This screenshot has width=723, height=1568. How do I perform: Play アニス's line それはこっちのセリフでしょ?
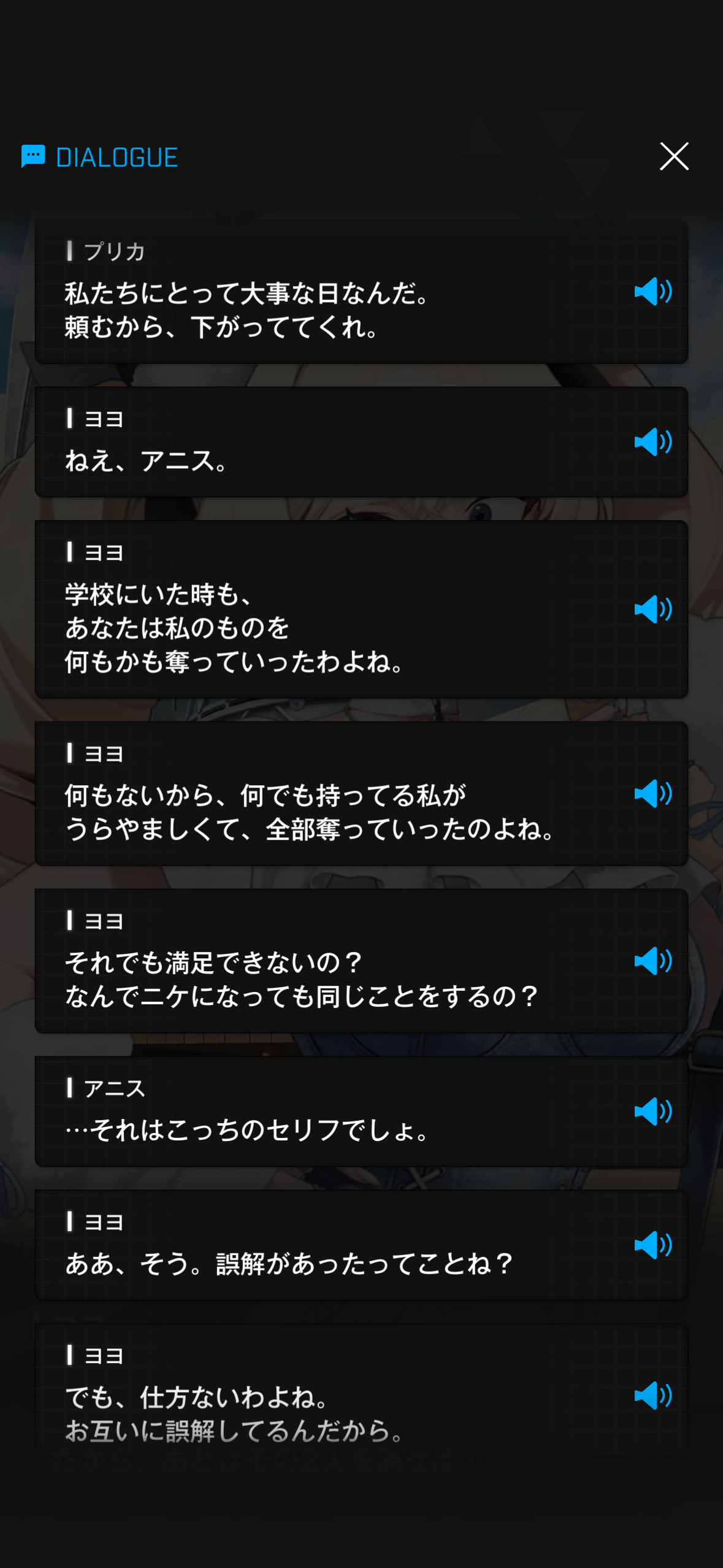pos(652,1112)
